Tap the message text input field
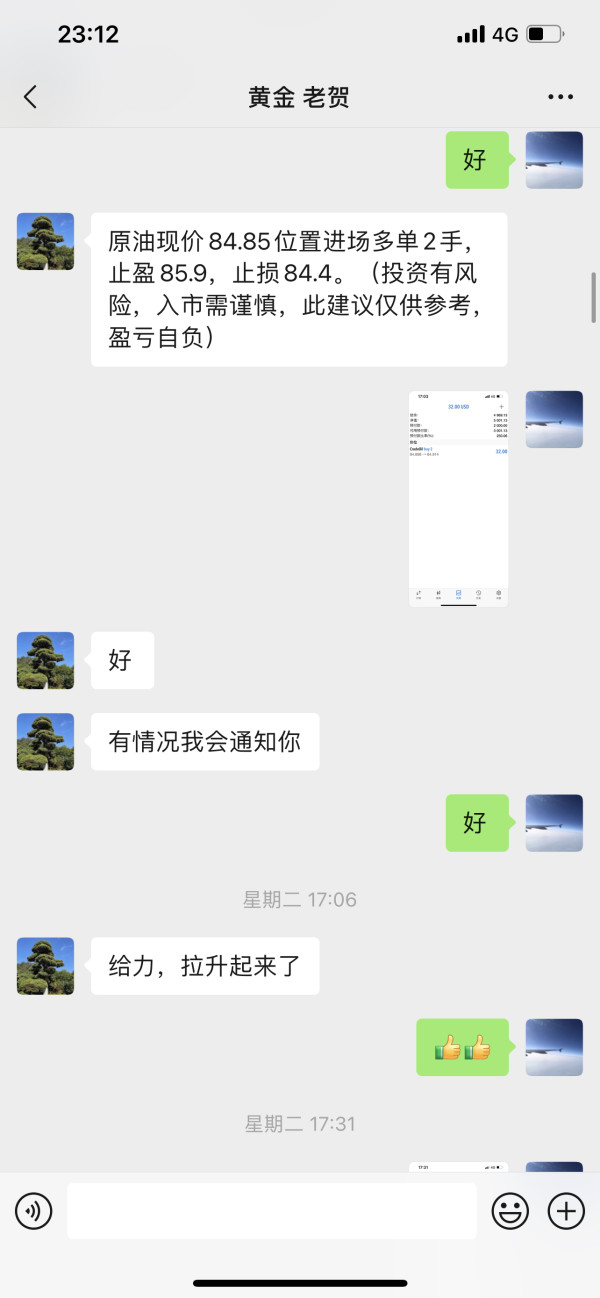600x1298 pixels. [x=272, y=1211]
